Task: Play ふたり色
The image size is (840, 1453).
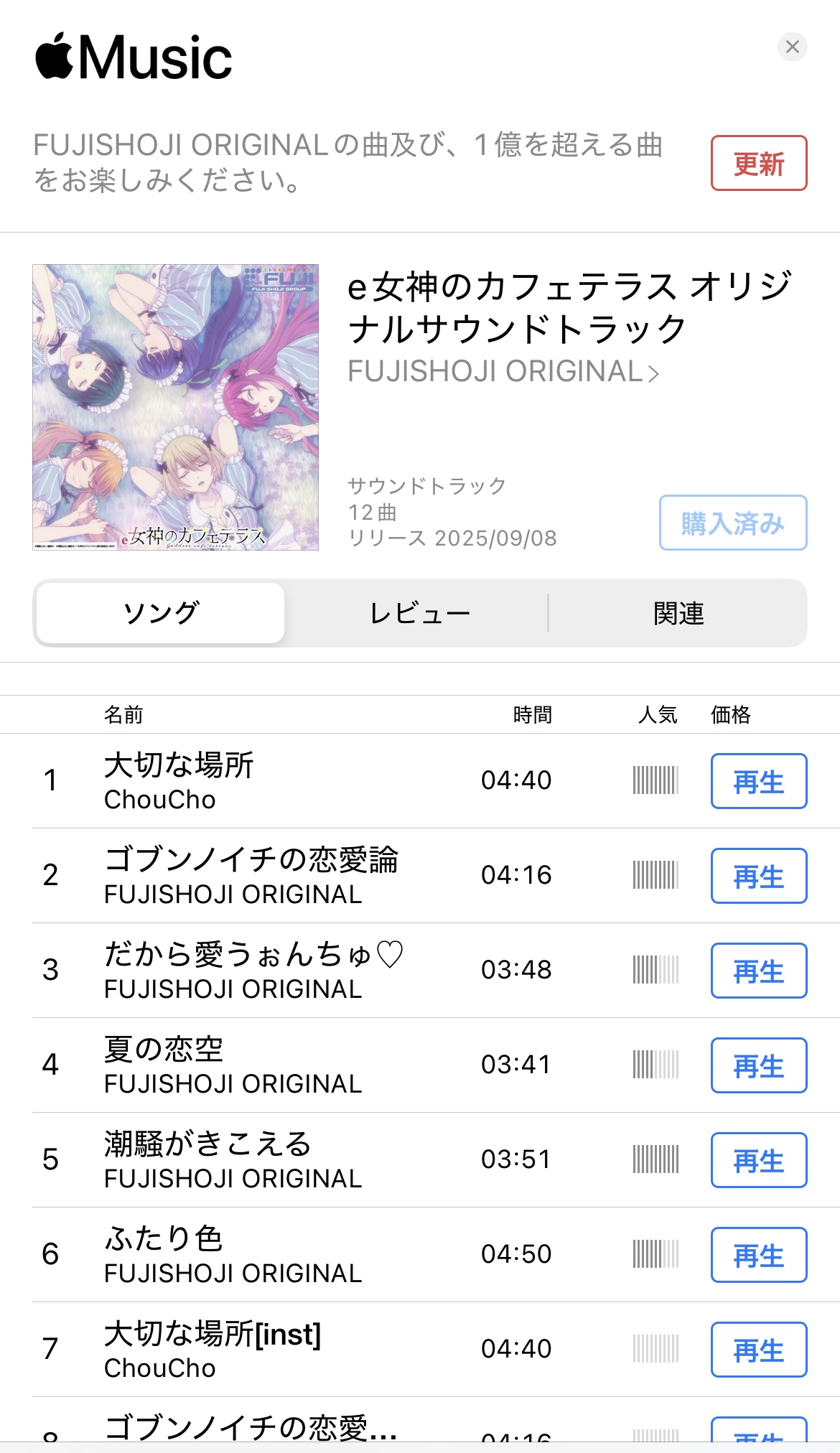Action: tap(758, 1255)
